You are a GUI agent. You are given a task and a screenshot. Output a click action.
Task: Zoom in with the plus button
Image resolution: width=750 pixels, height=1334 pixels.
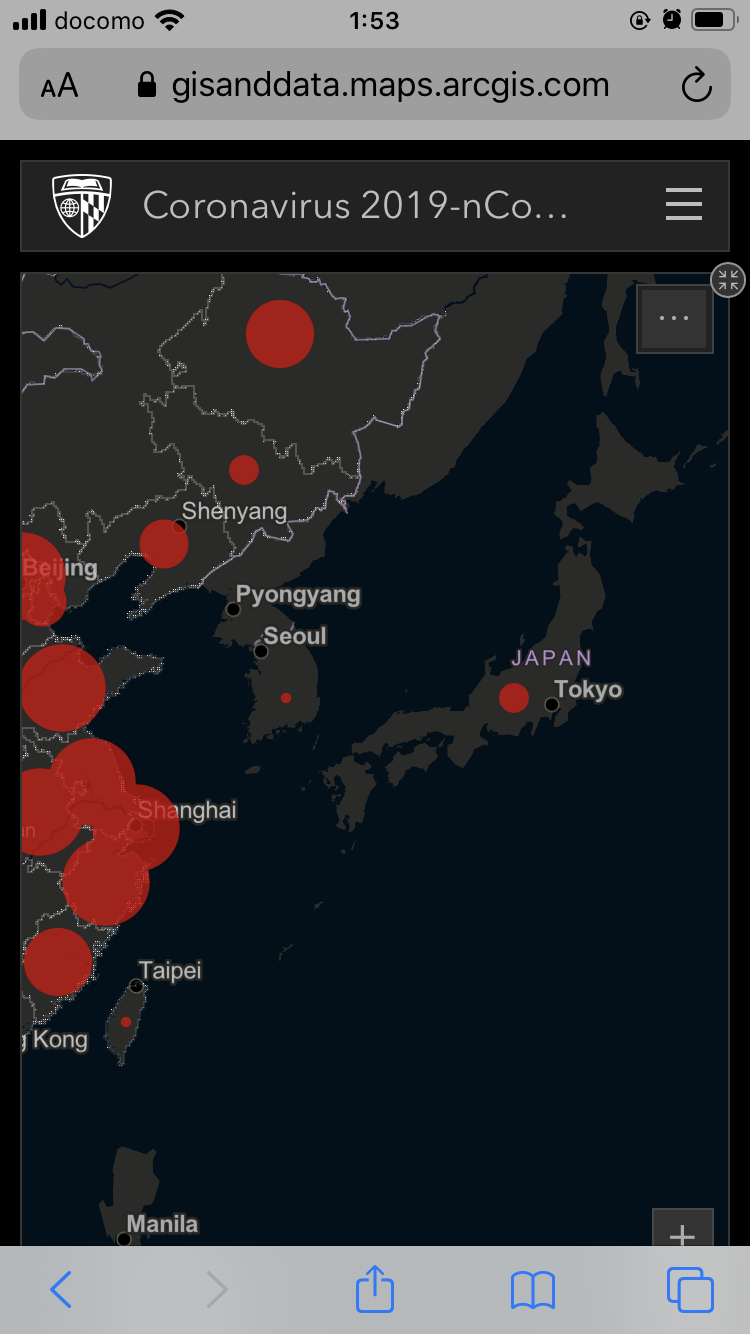(682, 1236)
